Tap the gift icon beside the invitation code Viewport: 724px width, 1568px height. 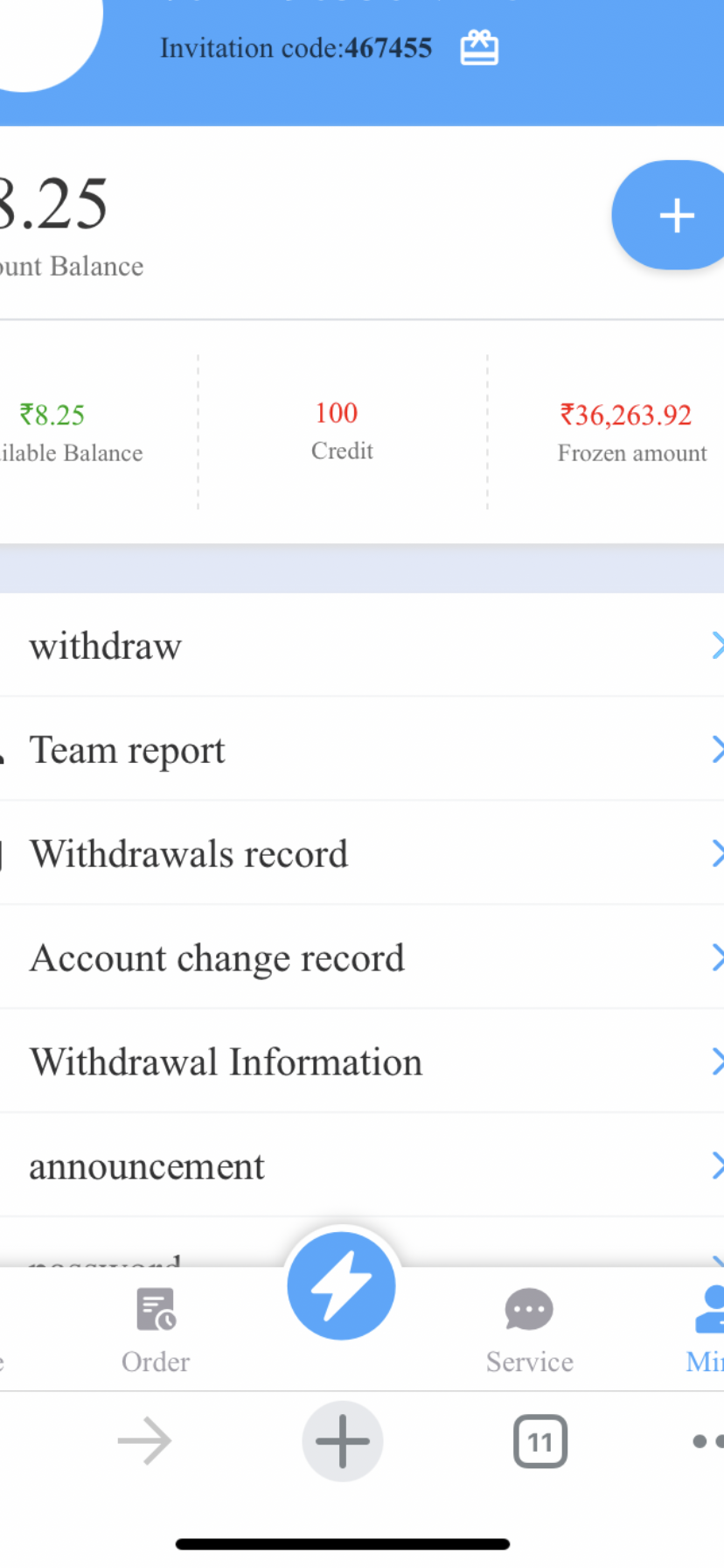tap(479, 47)
